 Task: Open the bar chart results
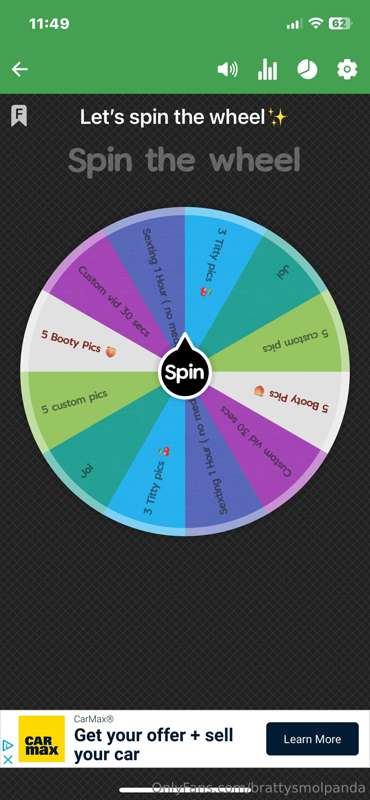click(x=267, y=69)
